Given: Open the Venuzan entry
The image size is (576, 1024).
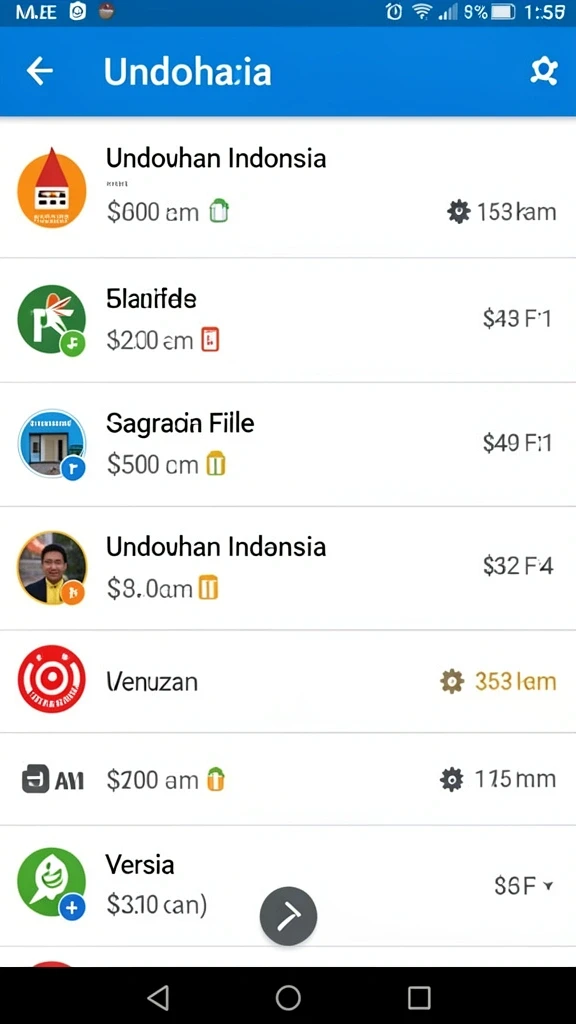Looking at the screenshot, I should click(288, 681).
